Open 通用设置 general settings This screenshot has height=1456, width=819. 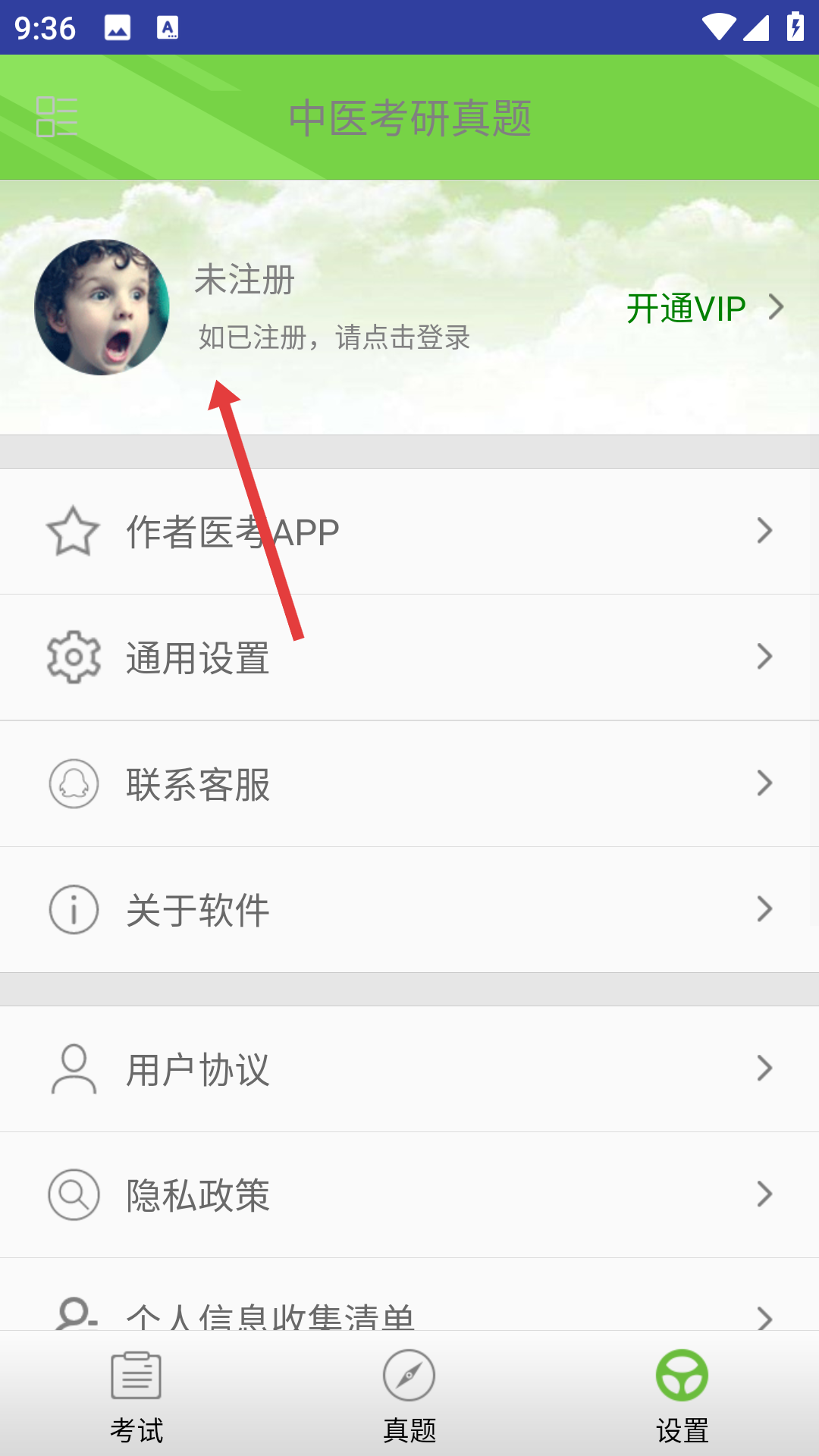click(x=409, y=657)
